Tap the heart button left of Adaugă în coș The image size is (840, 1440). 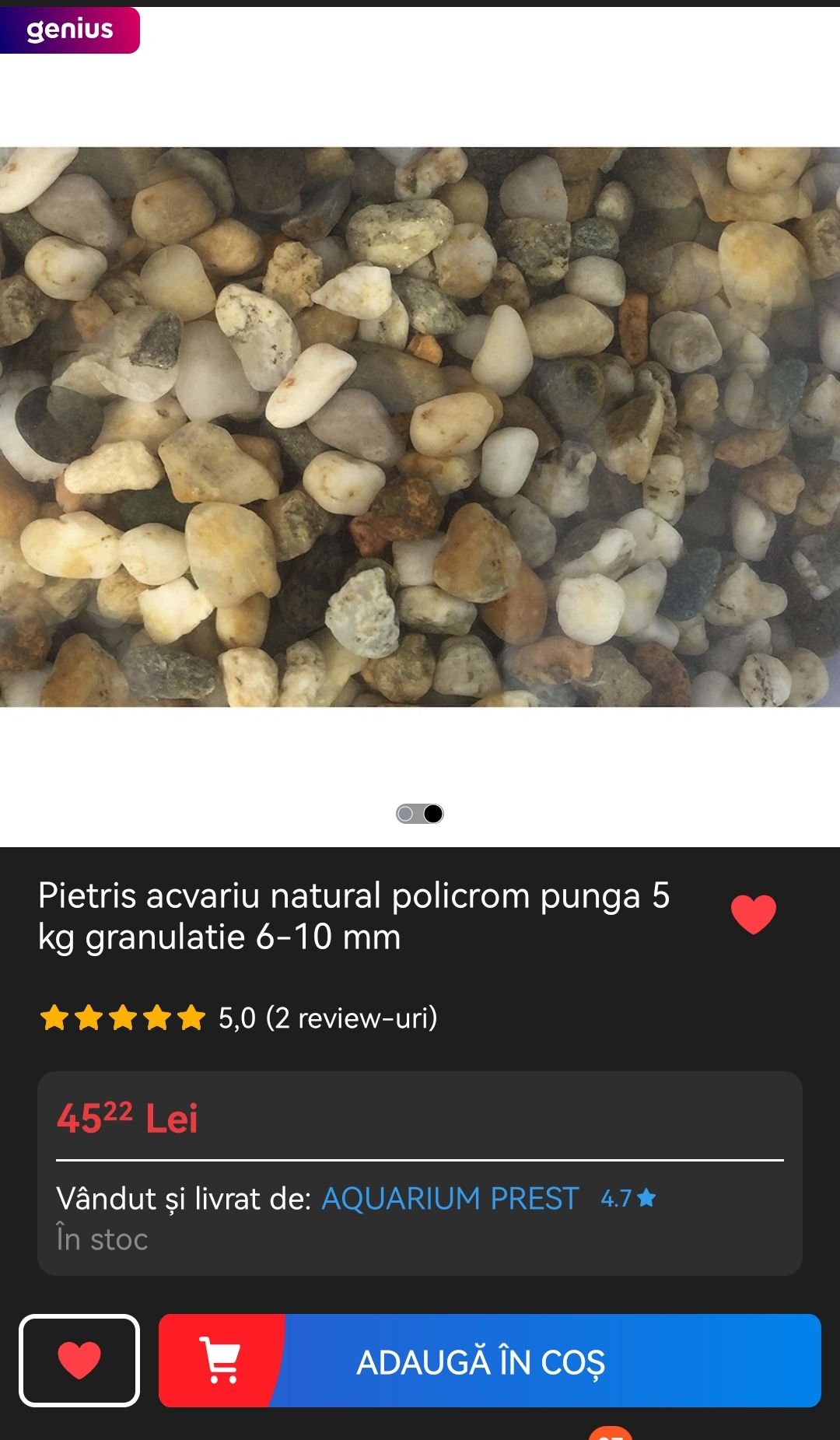[79, 1361]
